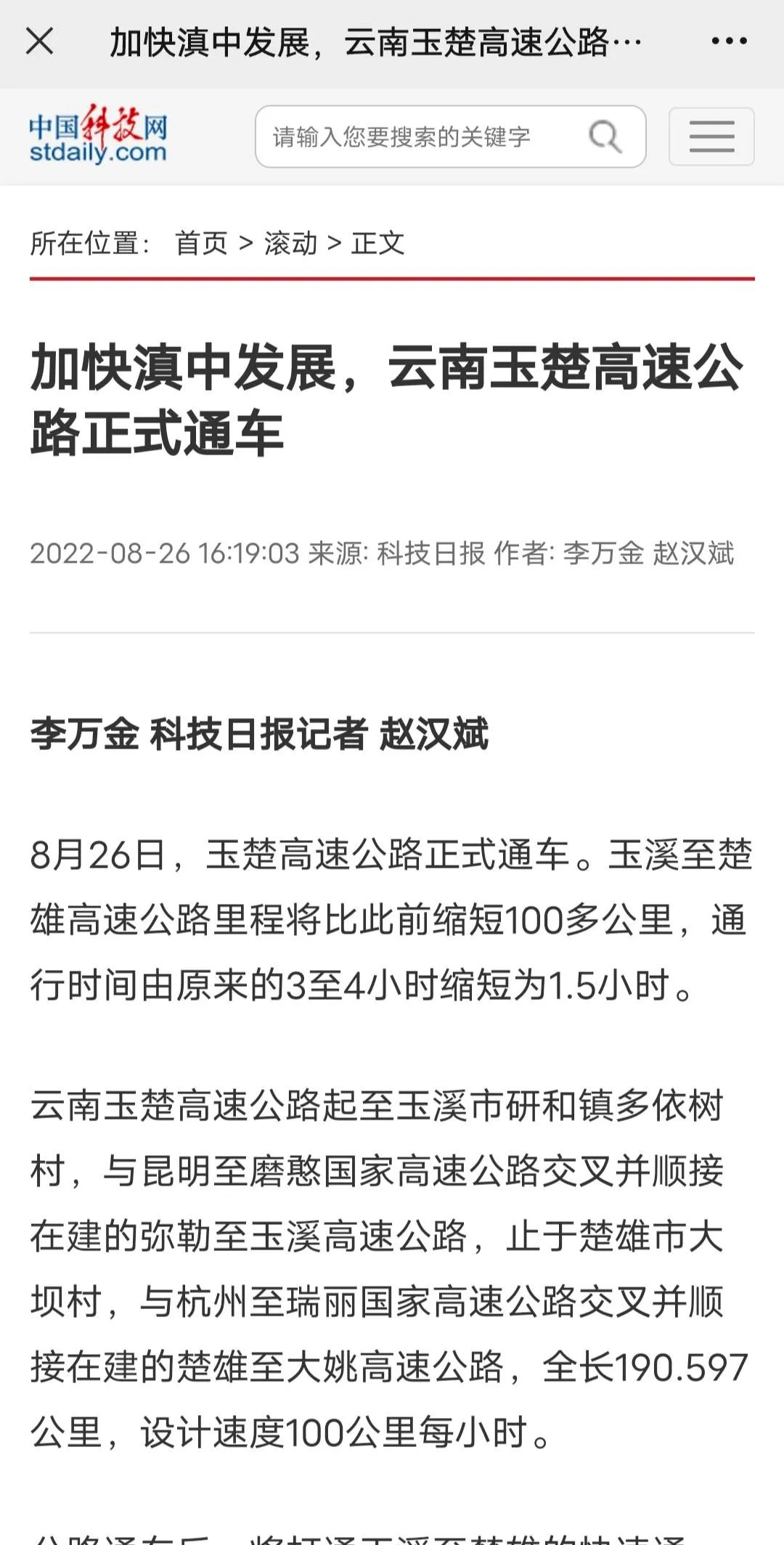
Task: Tap the stdaily.com site logo
Action: coord(98,135)
